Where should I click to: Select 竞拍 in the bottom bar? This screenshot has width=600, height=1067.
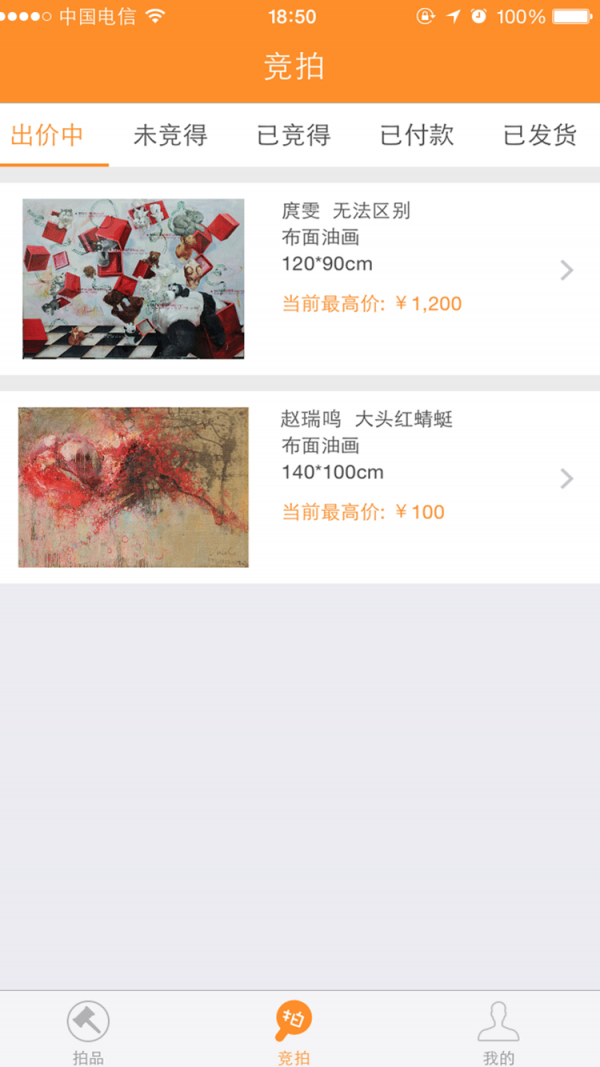pos(294,1032)
